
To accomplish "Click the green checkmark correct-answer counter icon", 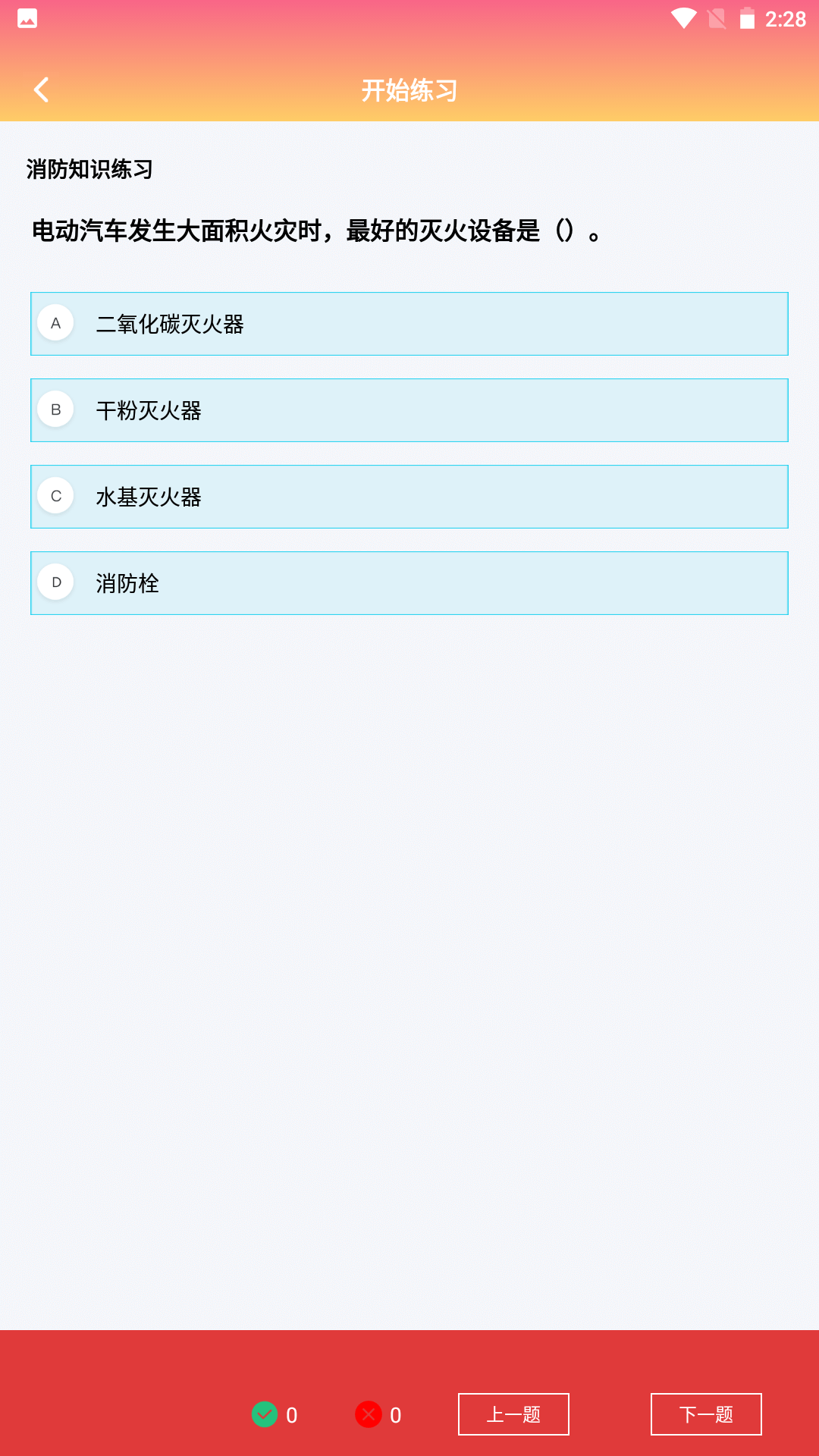I will 264,1414.
